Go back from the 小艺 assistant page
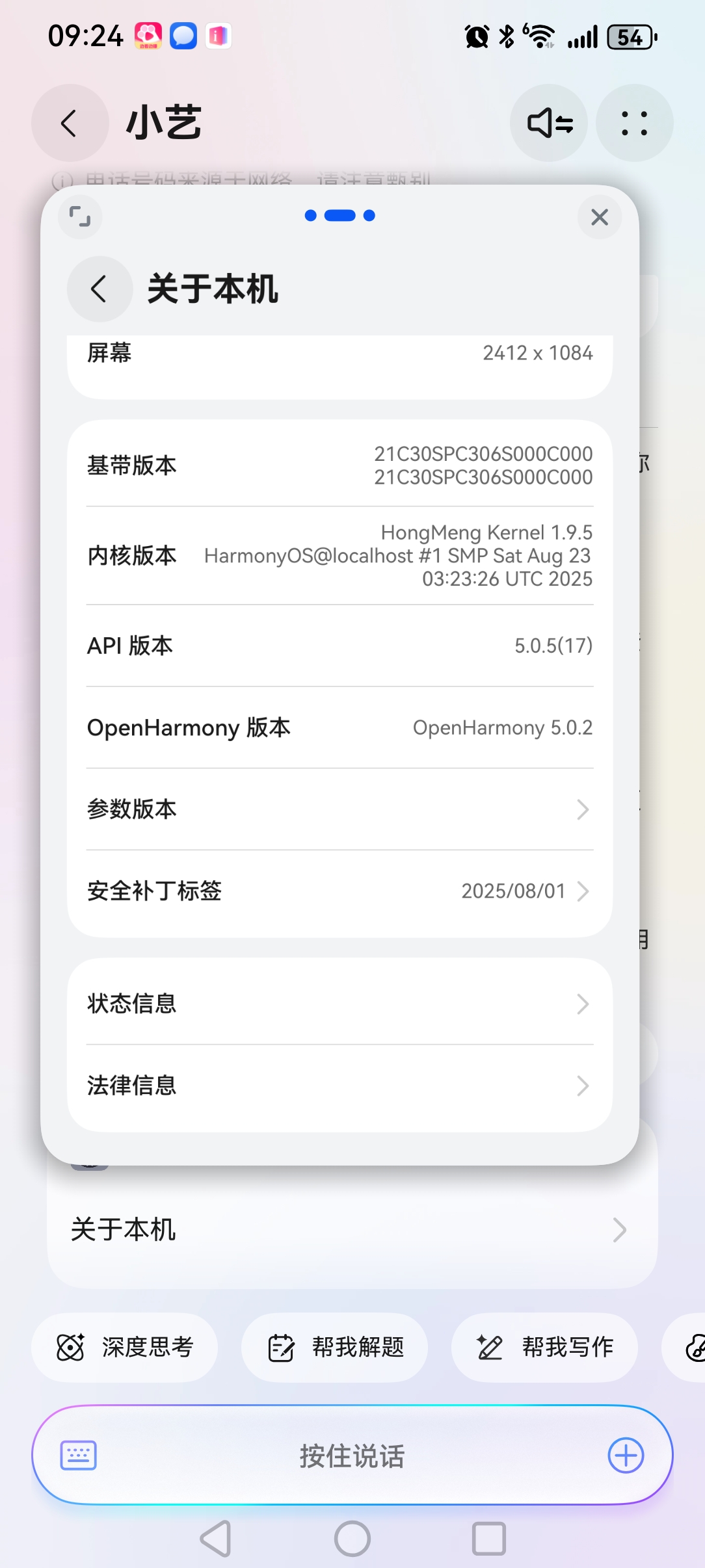The image size is (705, 1568). click(70, 123)
